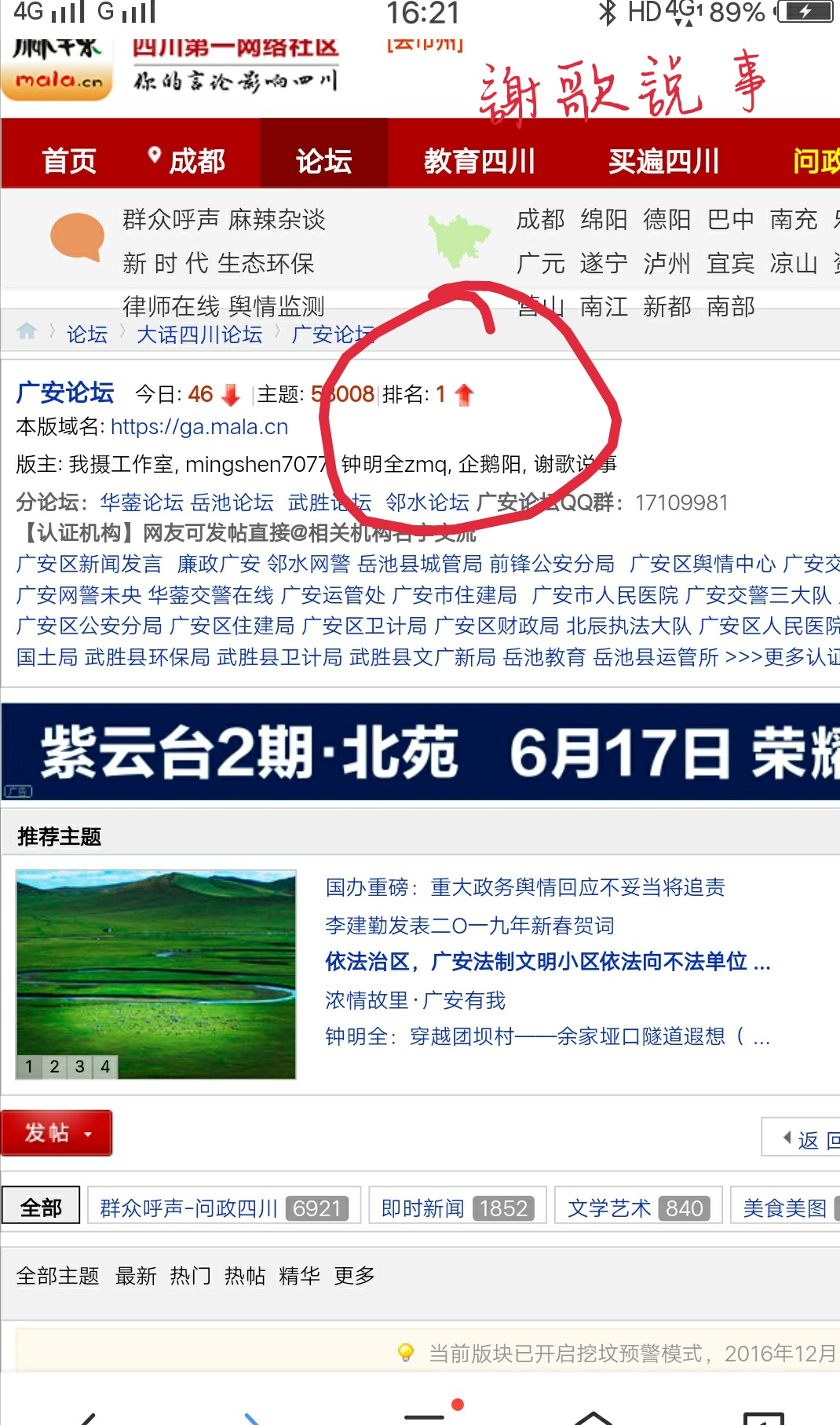Image resolution: width=840 pixels, height=1425 pixels.
Task: Open the 首页 item in the red navigation bar
Action: 69,161
